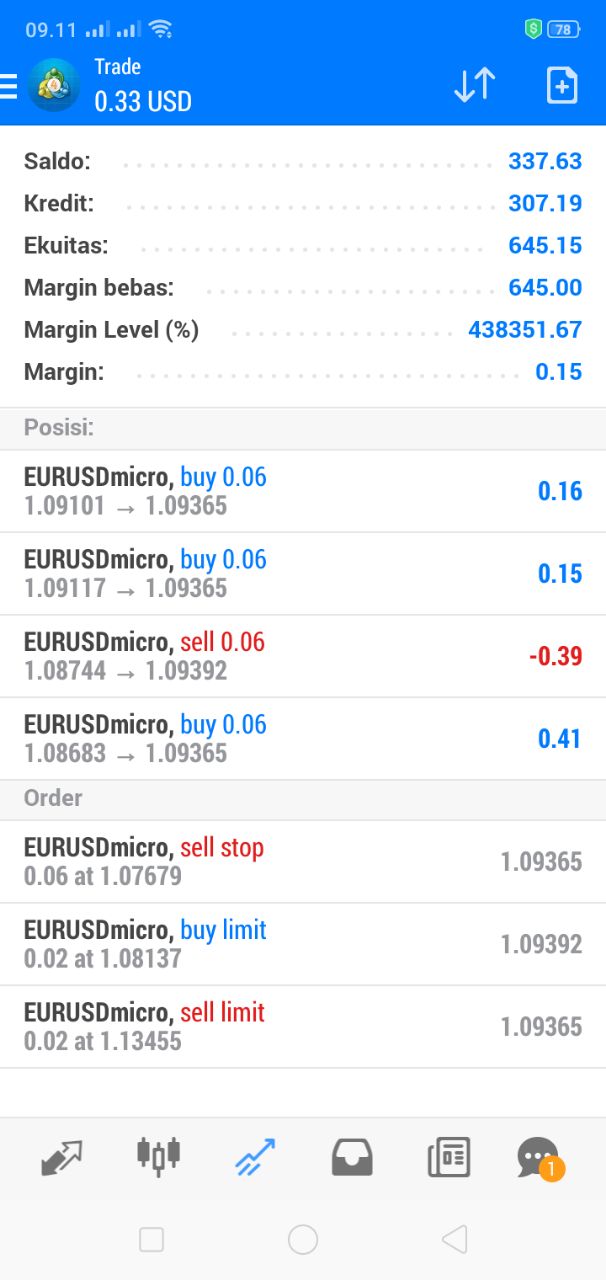Switch to the Quotes tab
The width and height of the screenshot is (606, 1280).
coord(62,1157)
